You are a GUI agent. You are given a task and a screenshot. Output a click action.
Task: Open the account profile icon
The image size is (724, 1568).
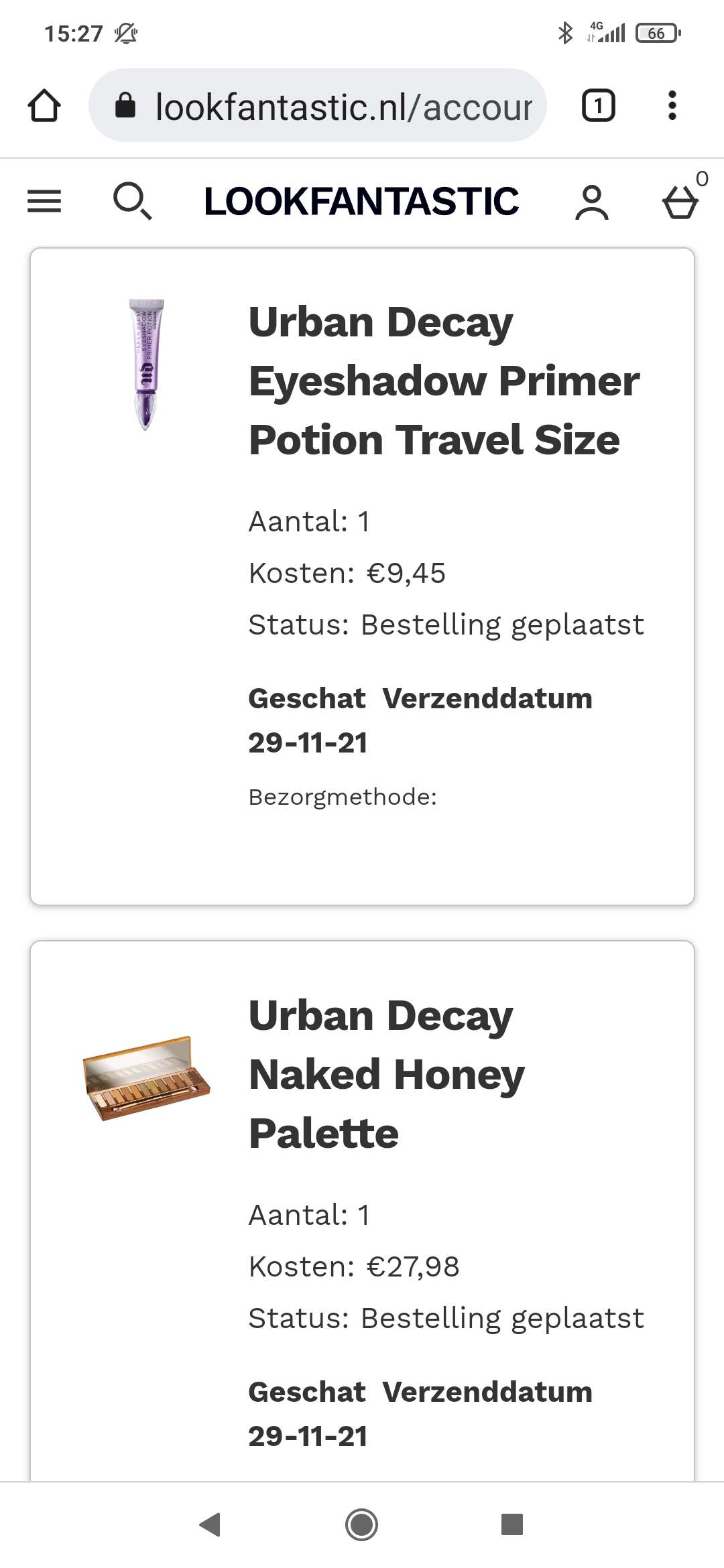(592, 202)
